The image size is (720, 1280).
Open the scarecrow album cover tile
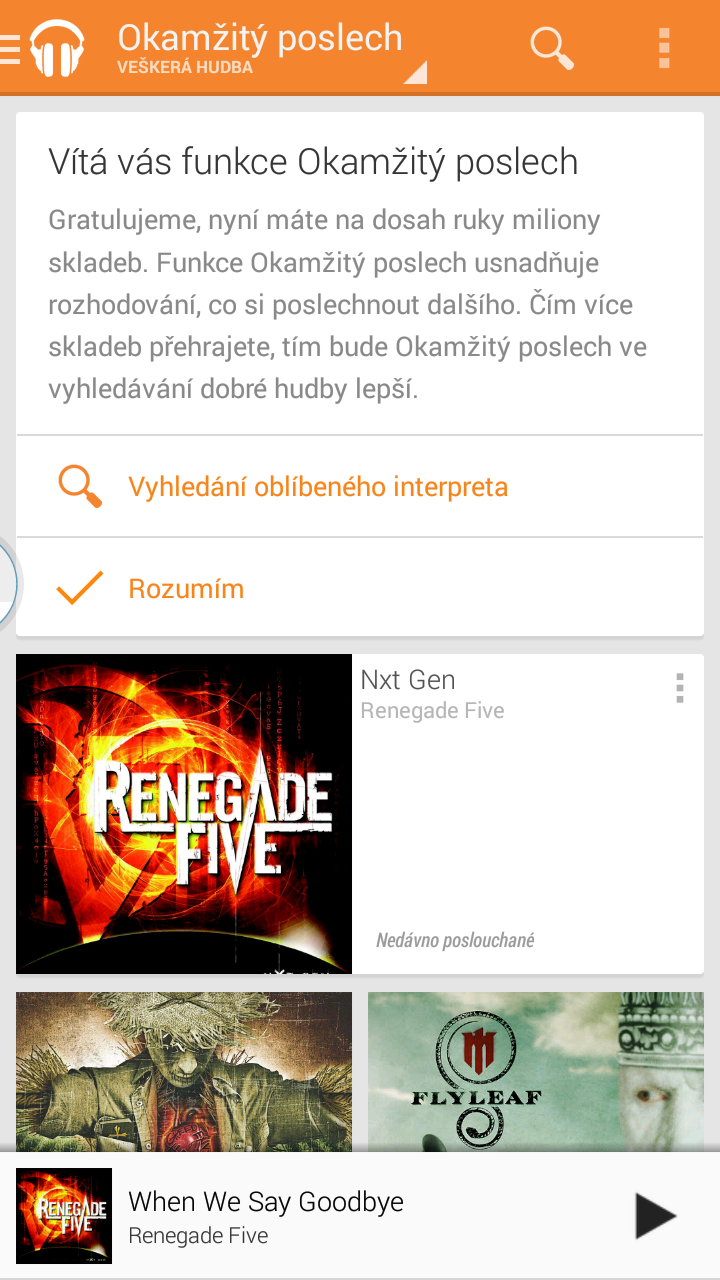click(x=184, y=1071)
